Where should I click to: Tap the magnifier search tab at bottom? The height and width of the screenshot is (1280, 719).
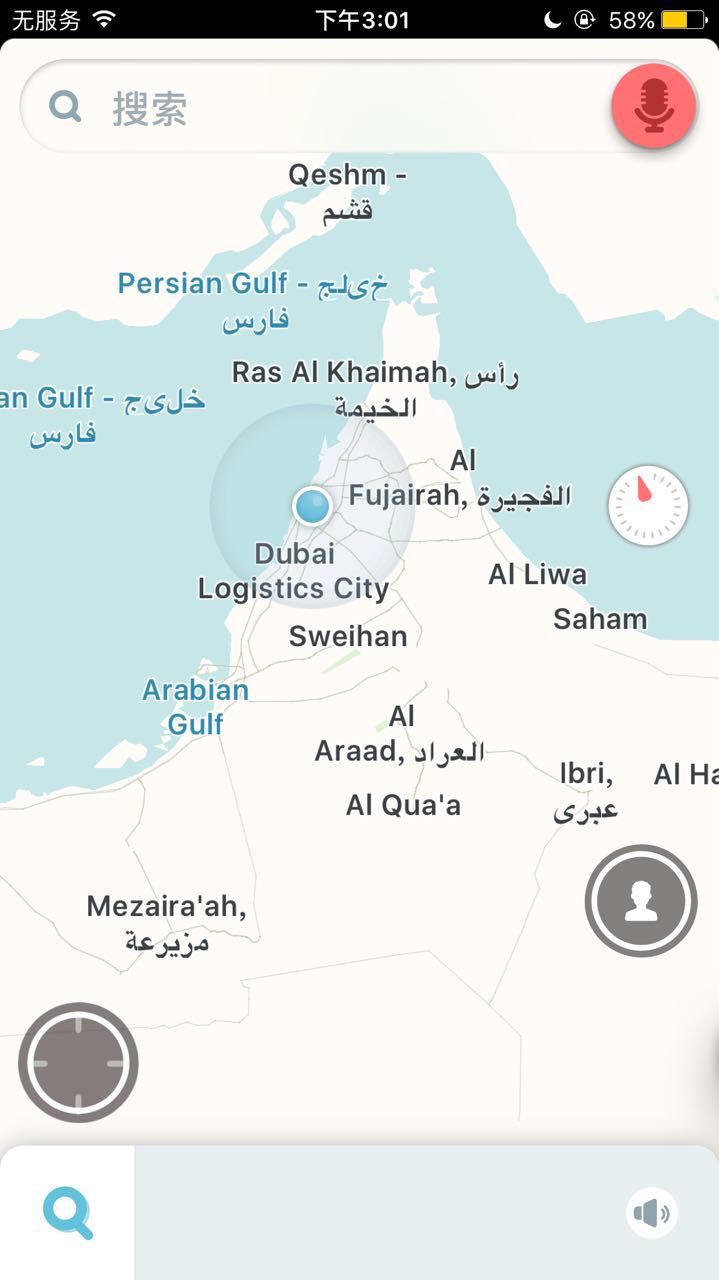coord(67,1213)
